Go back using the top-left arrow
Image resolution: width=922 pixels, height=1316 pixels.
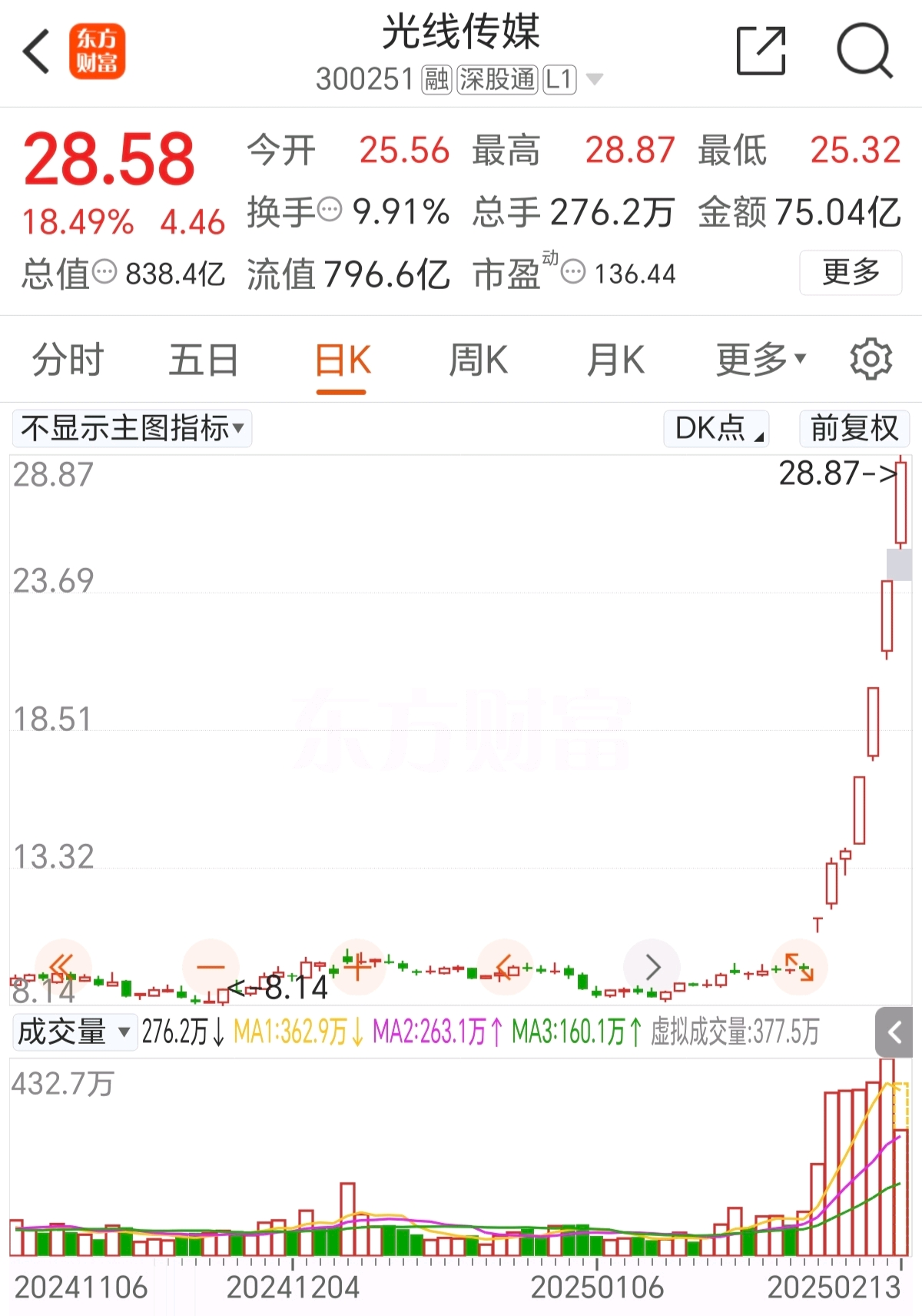[37, 52]
